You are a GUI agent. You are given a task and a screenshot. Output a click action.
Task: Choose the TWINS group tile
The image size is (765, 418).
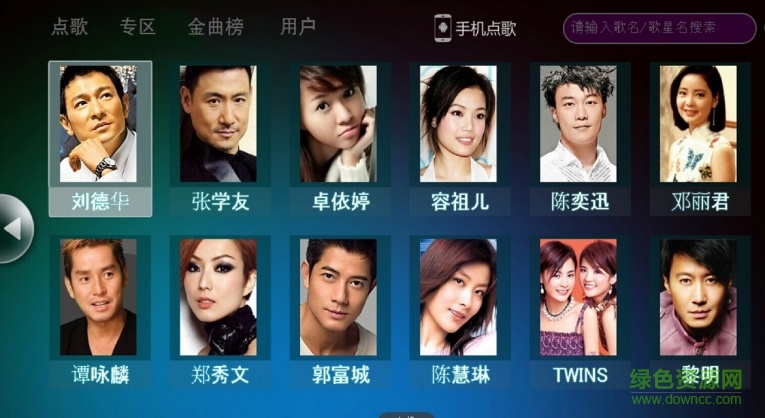click(x=579, y=308)
